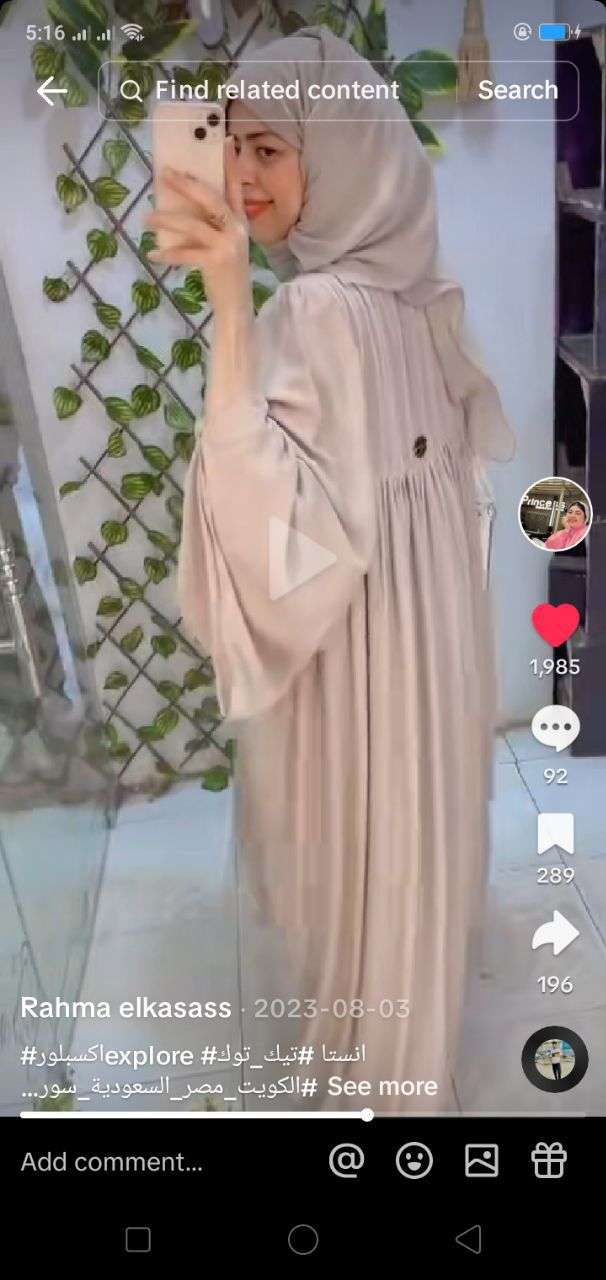Expand caption with See more
The width and height of the screenshot is (606, 1280).
(x=382, y=1086)
